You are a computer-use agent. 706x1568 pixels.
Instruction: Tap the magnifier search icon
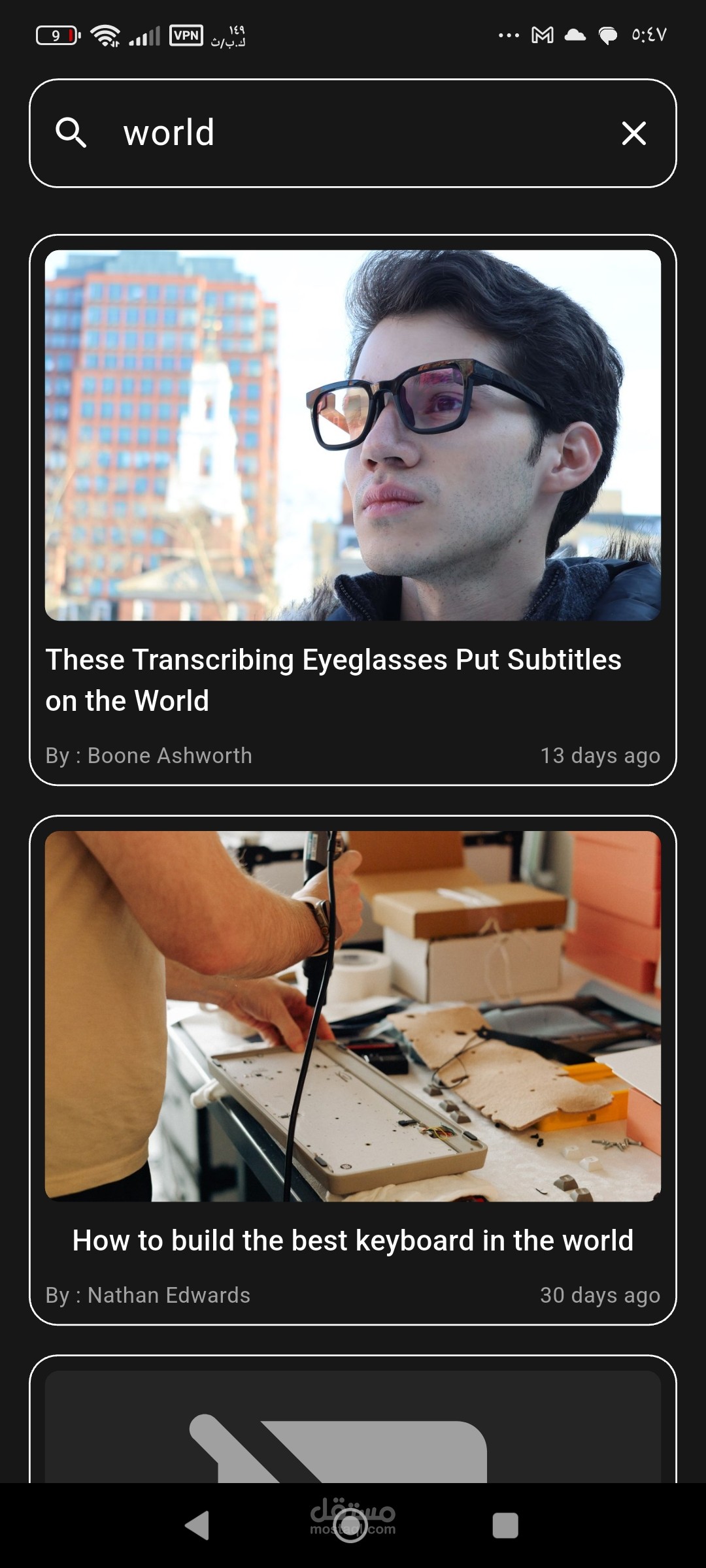point(71,133)
